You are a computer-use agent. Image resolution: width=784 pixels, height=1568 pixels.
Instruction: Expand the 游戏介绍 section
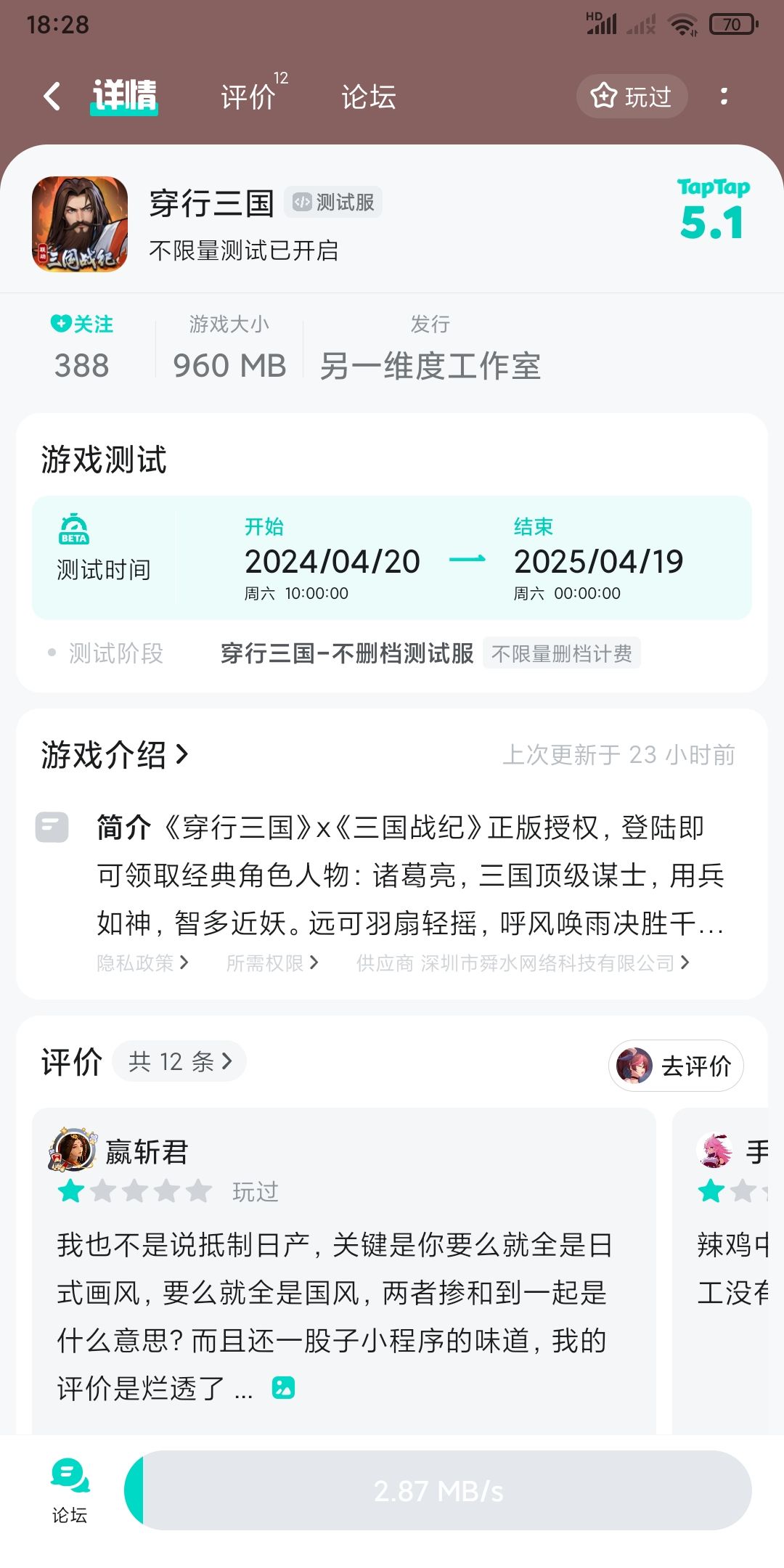[115, 755]
